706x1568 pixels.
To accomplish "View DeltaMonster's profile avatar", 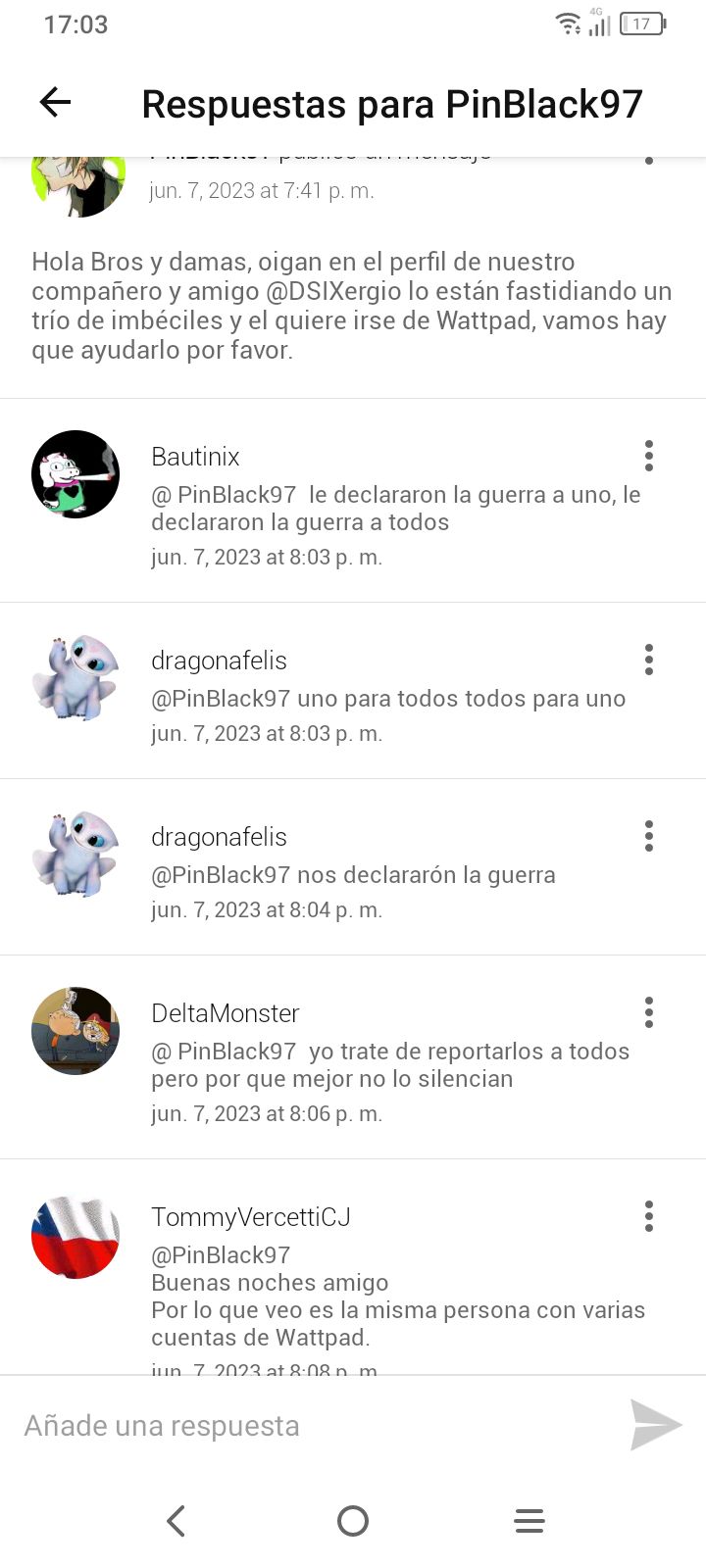I will 76,1031.
